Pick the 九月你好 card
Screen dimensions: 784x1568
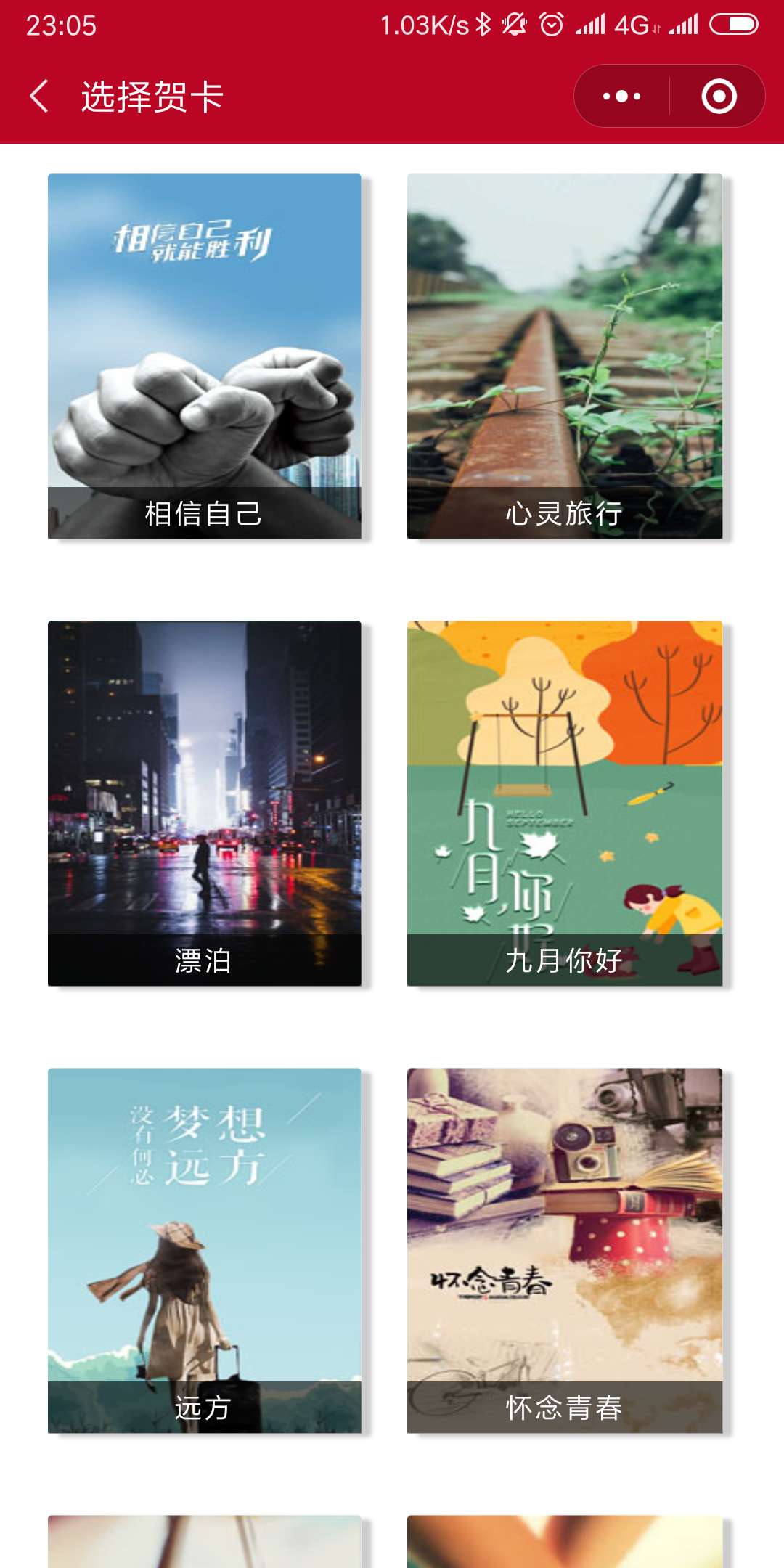click(x=565, y=804)
